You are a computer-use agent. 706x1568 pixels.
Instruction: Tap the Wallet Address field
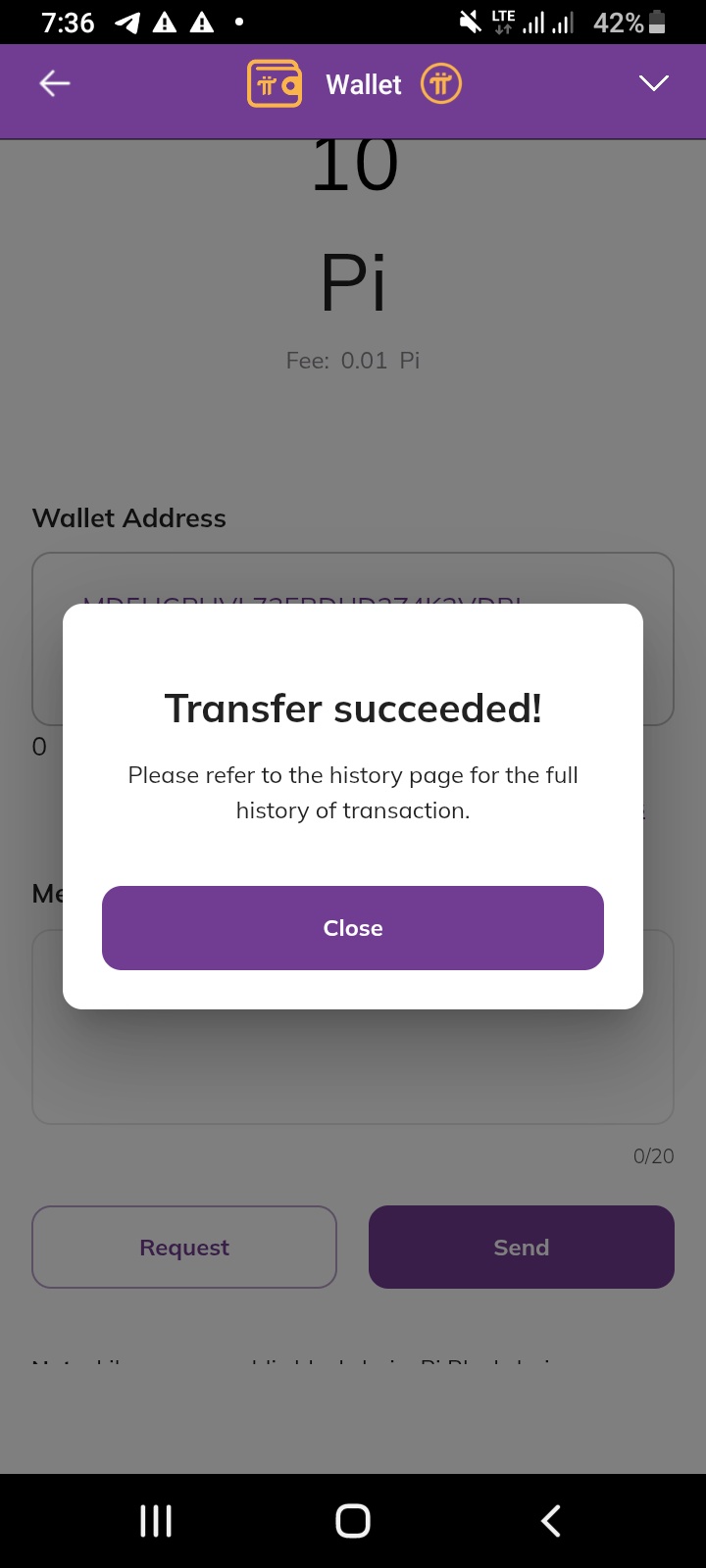click(x=353, y=580)
